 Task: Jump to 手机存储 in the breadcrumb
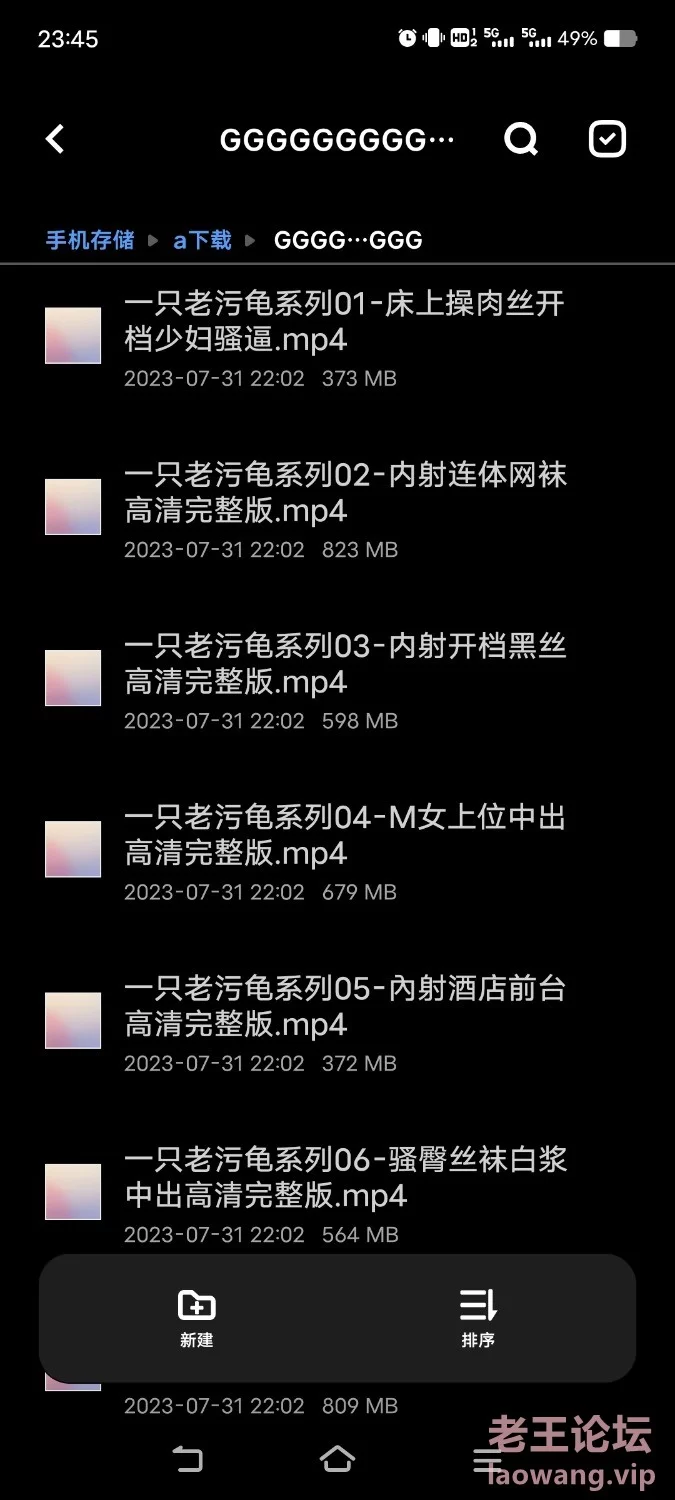[x=90, y=240]
